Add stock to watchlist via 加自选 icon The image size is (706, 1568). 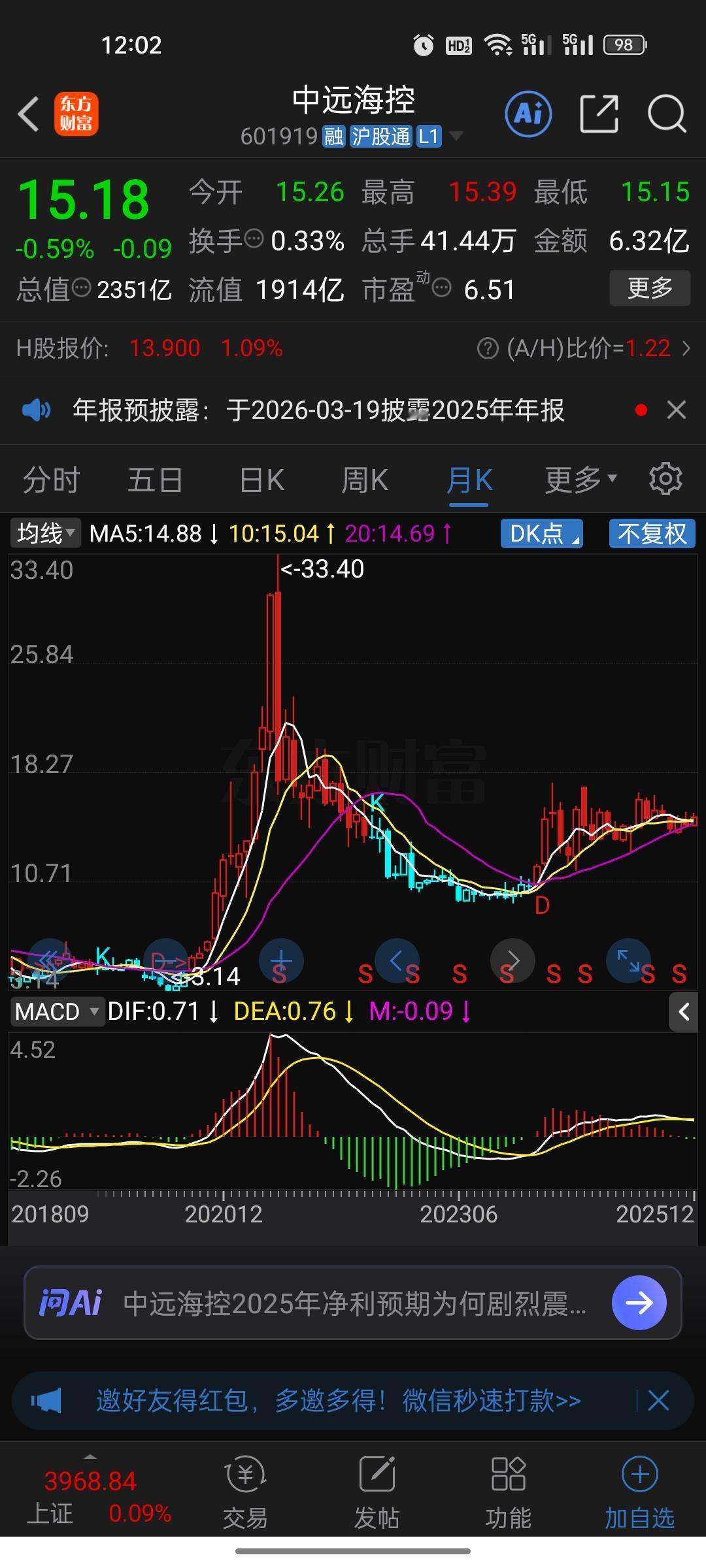click(x=639, y=1496)
